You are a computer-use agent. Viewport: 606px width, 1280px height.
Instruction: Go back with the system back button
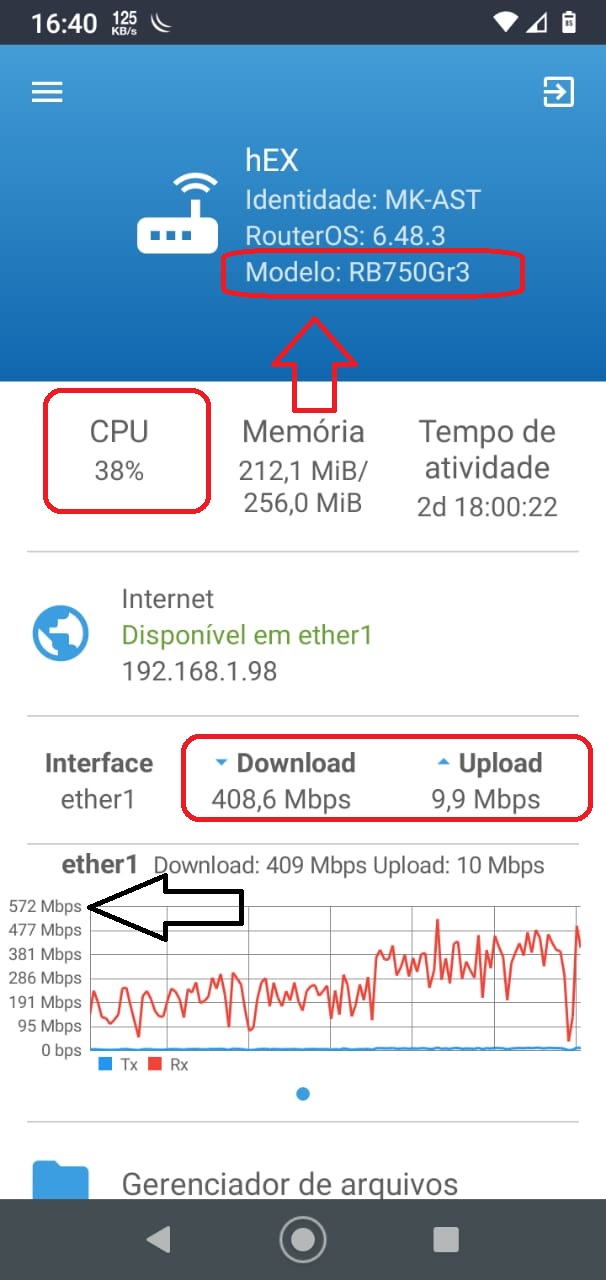(158, 1240)
